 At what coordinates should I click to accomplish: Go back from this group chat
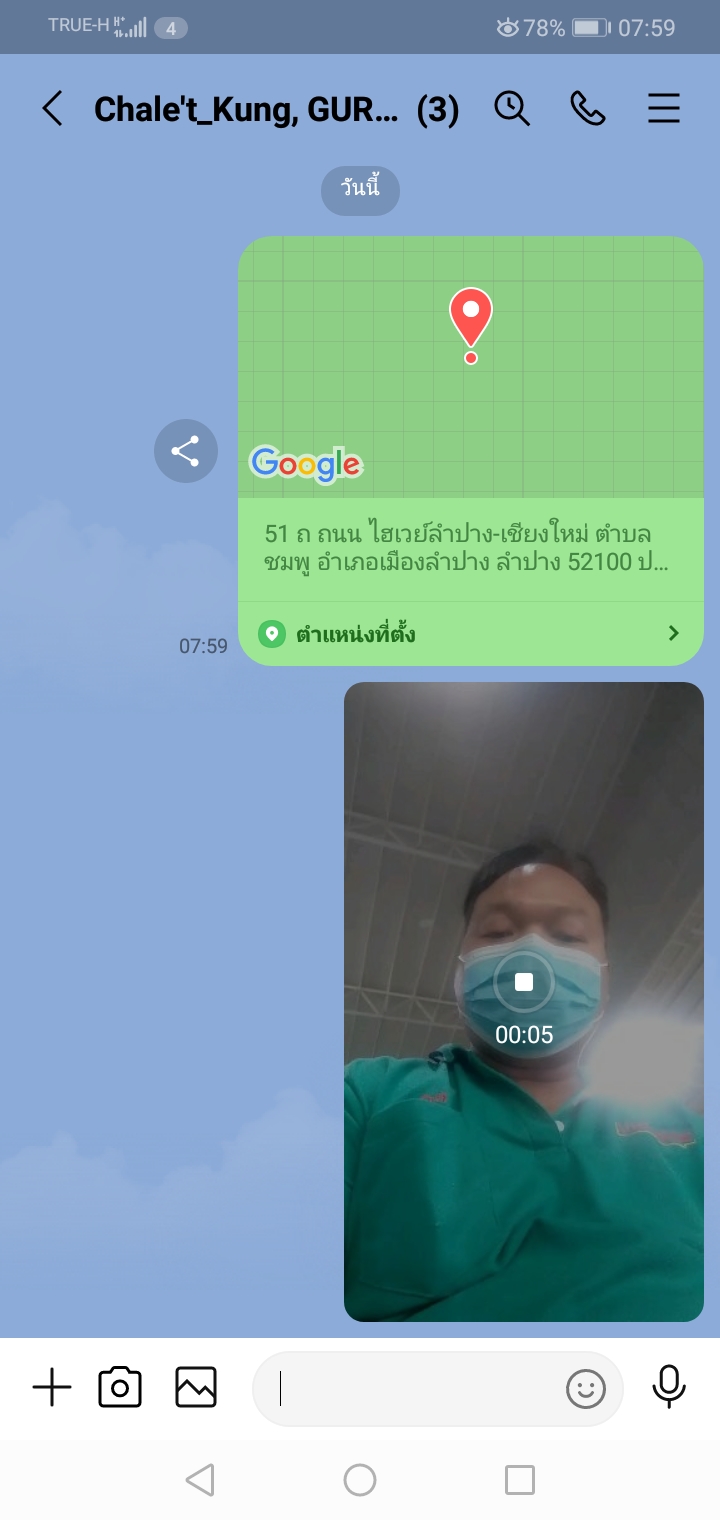[52, 108]
